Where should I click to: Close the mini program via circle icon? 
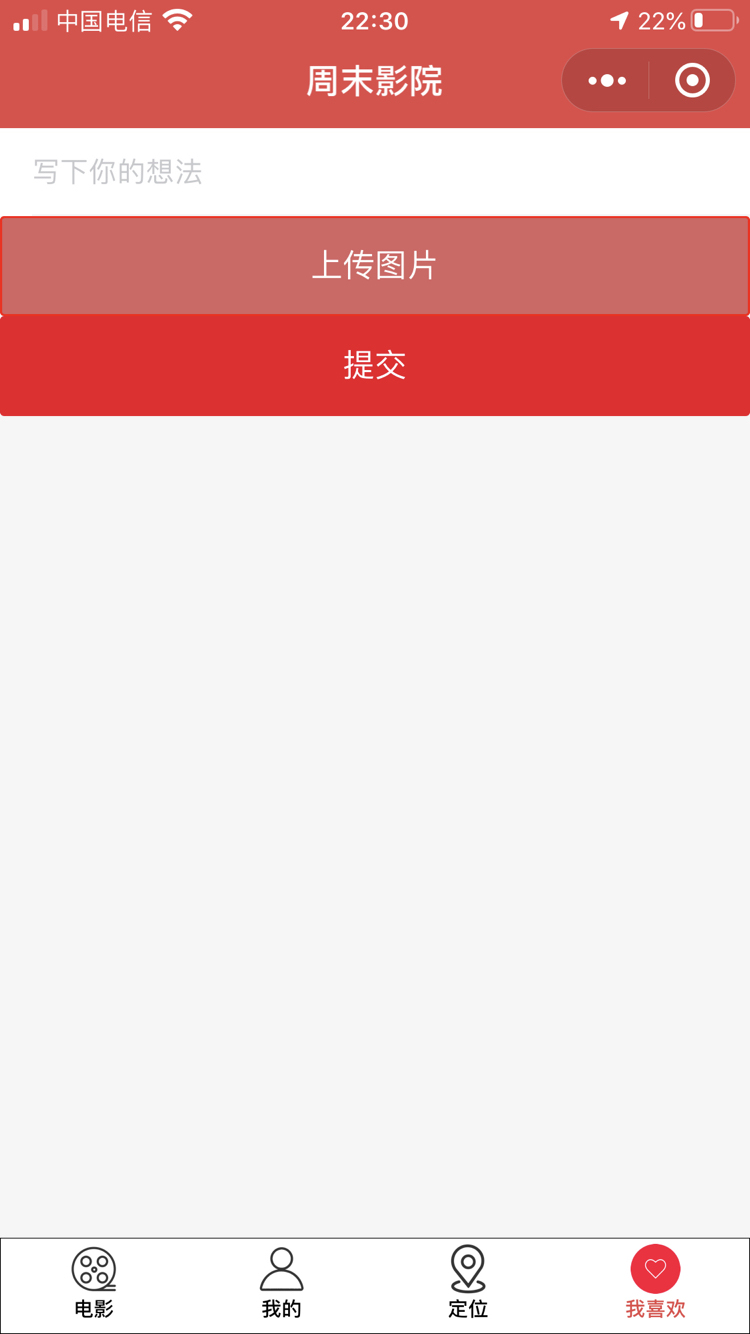[692, 80]
